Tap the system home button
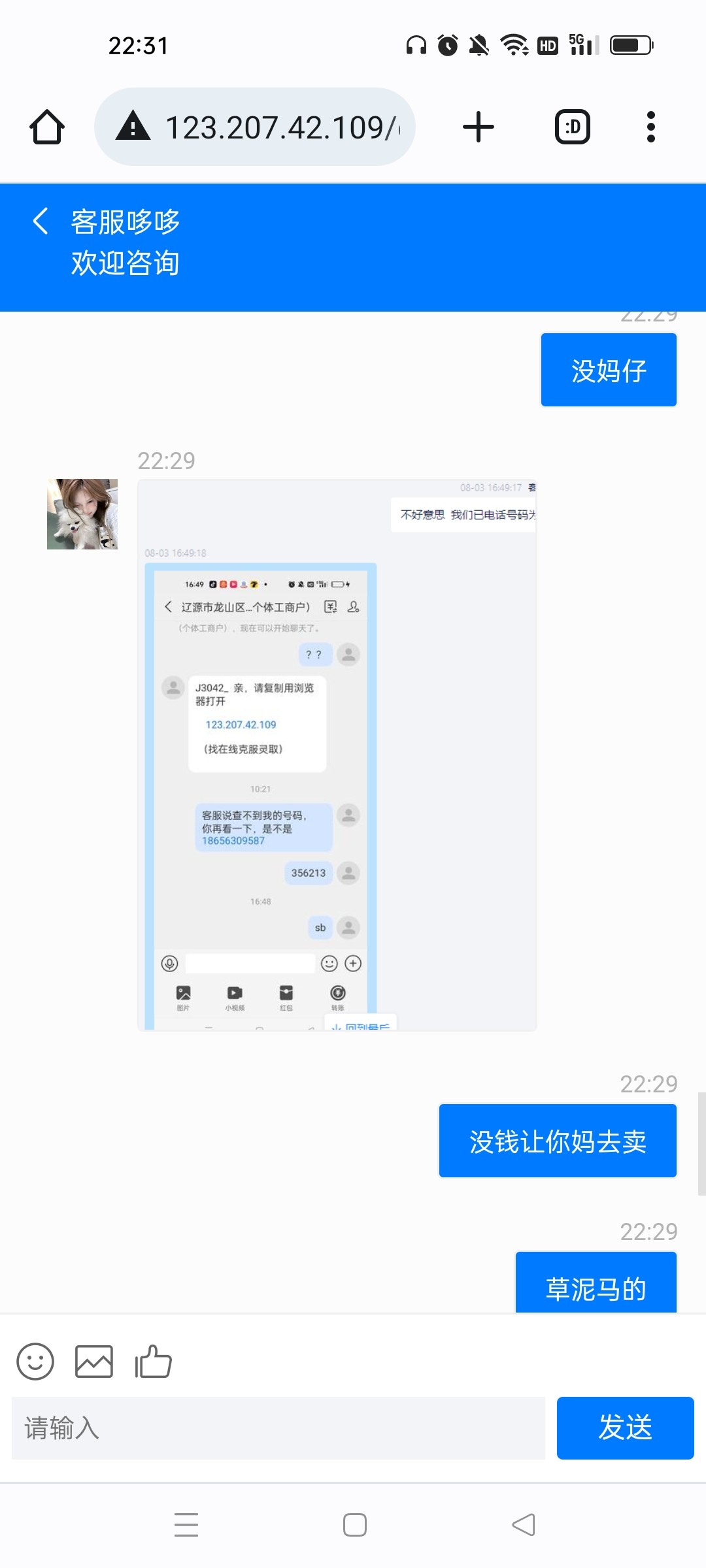This screenshot has width=706, height=1568. (354, 1525)
